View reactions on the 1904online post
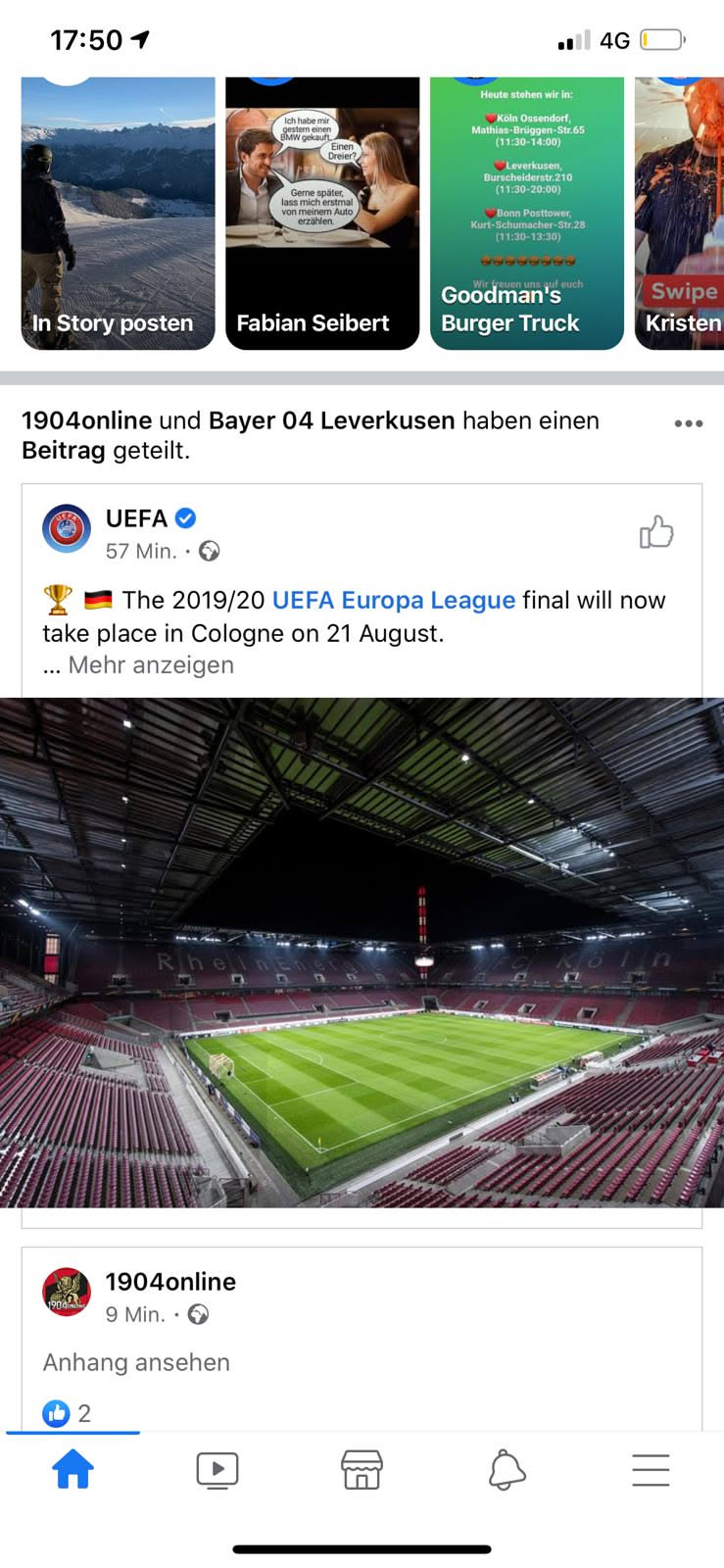 tap(67, 1413)
